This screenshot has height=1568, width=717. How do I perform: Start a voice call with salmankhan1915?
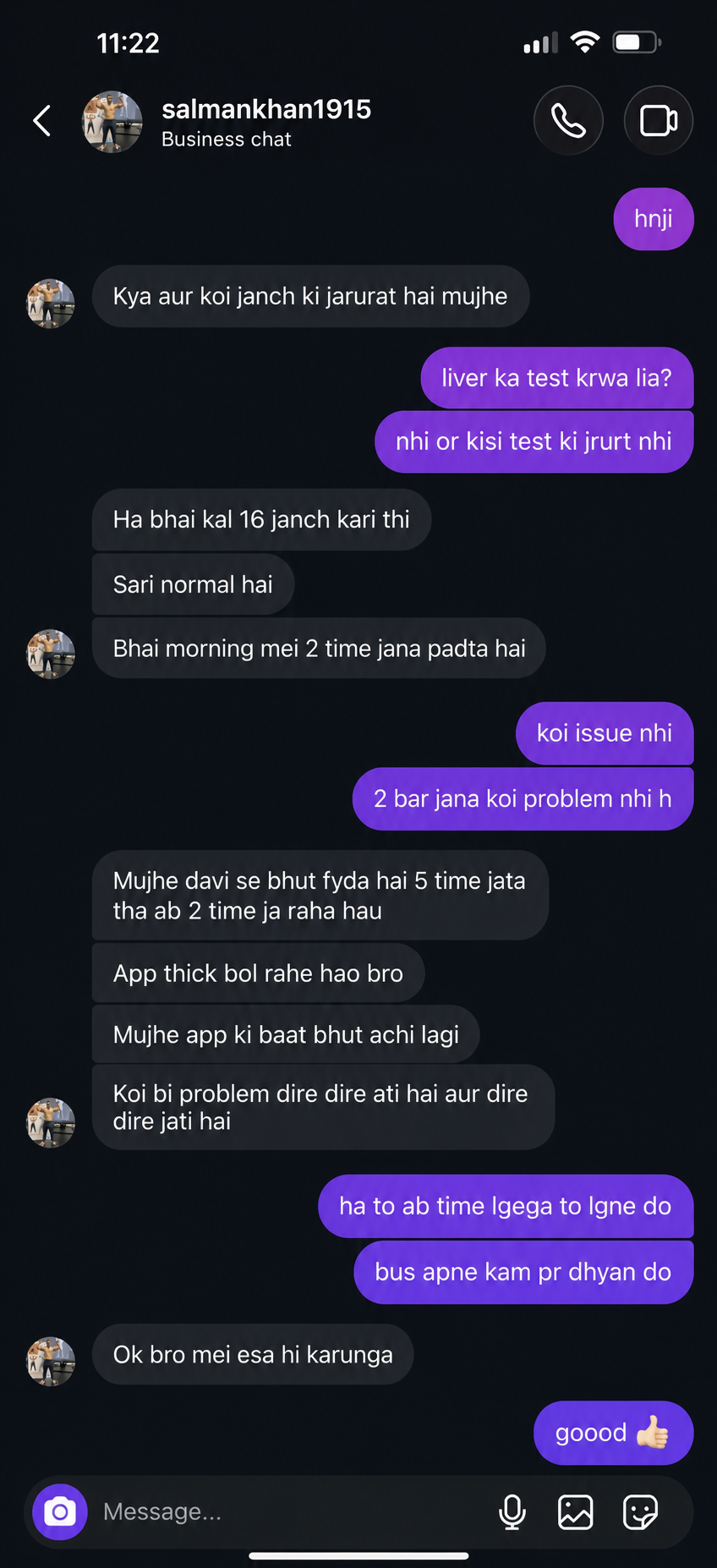(568, 121)
